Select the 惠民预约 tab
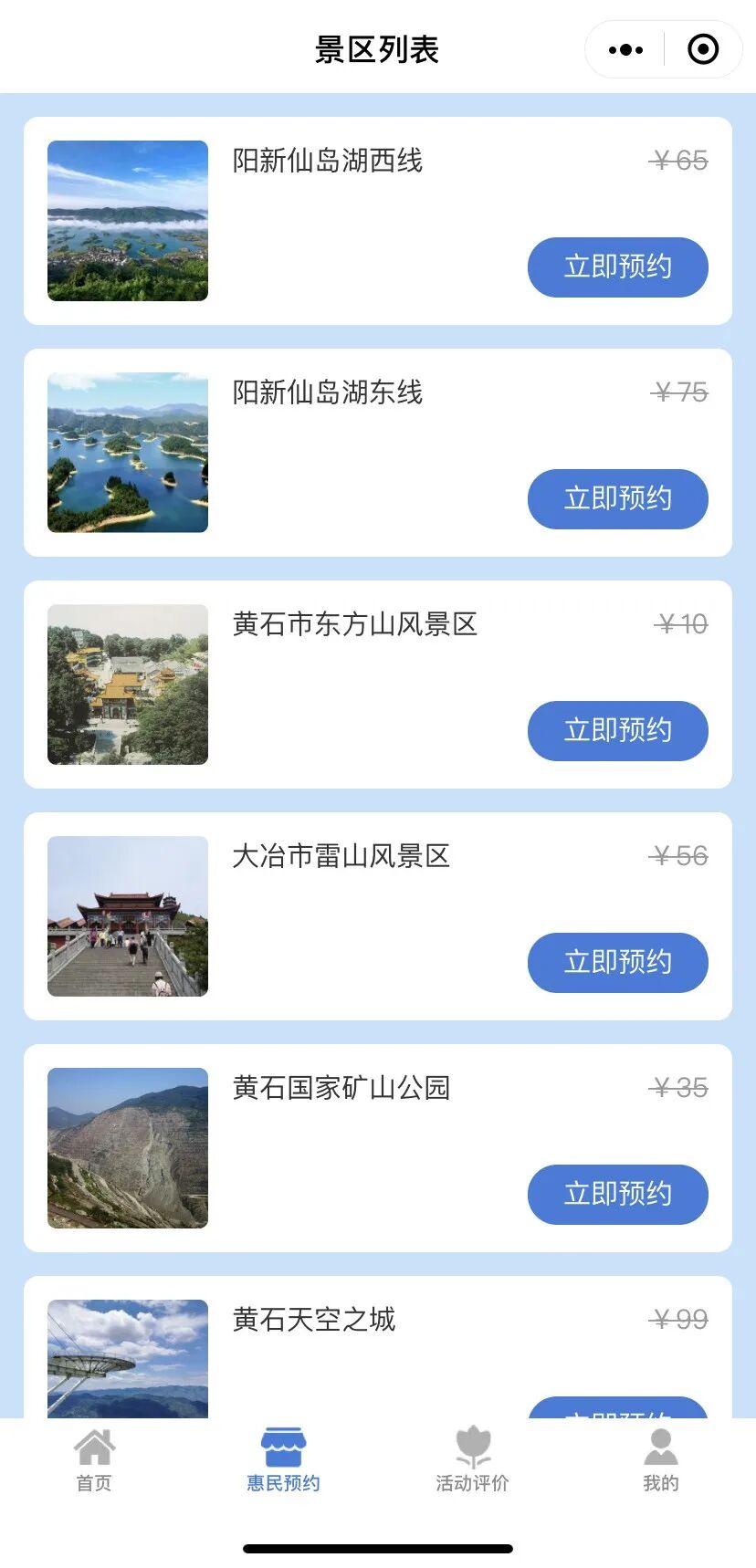Image resolution: width=756 pixels, height=1568 pixels. pos(283,1460)
